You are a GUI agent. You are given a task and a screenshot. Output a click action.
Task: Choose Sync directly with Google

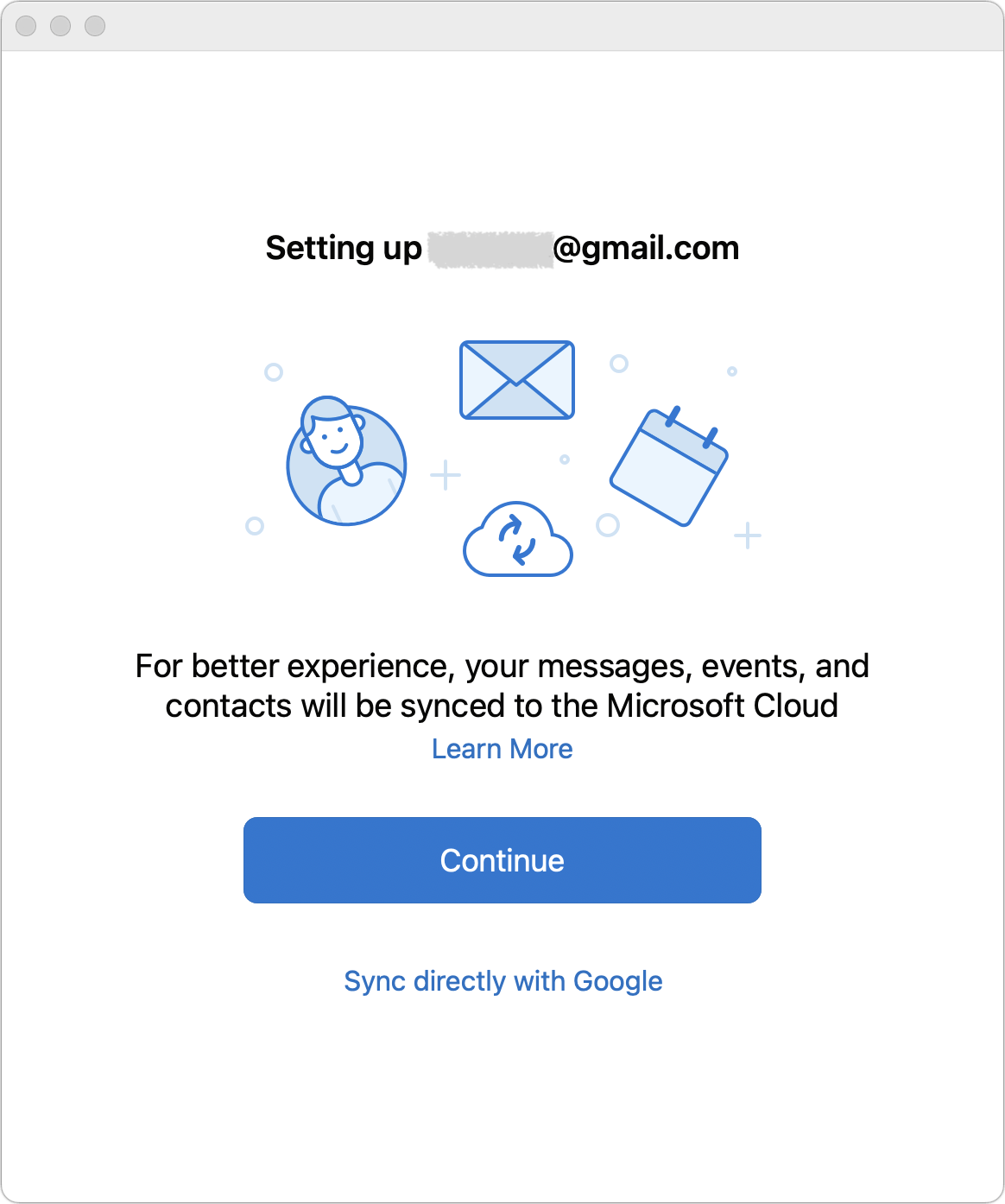click(x=502, y=980)
